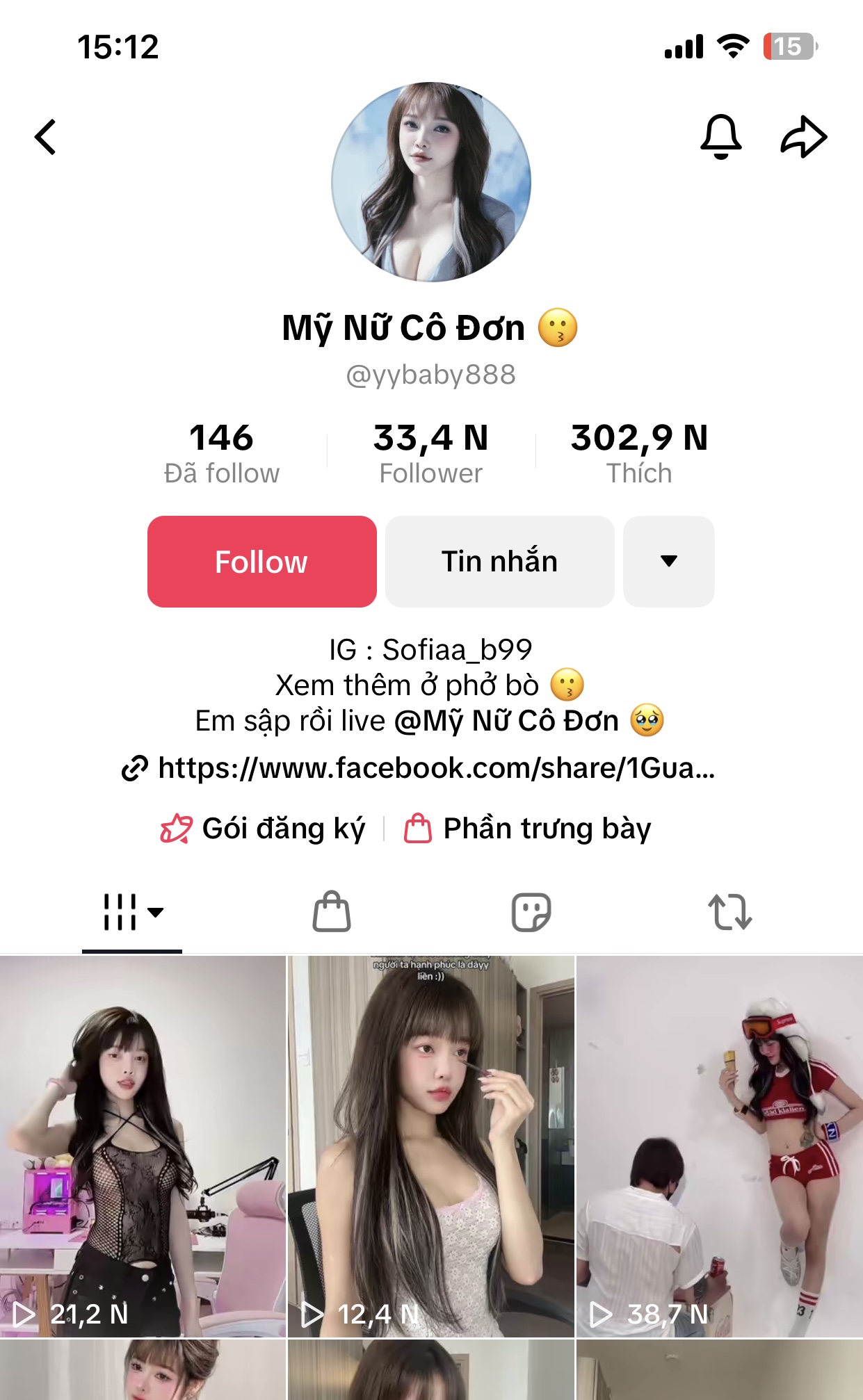Play the video with 12,4 N views
The height and width of the screenshot is (1400, 863).
pos(431,1146)
